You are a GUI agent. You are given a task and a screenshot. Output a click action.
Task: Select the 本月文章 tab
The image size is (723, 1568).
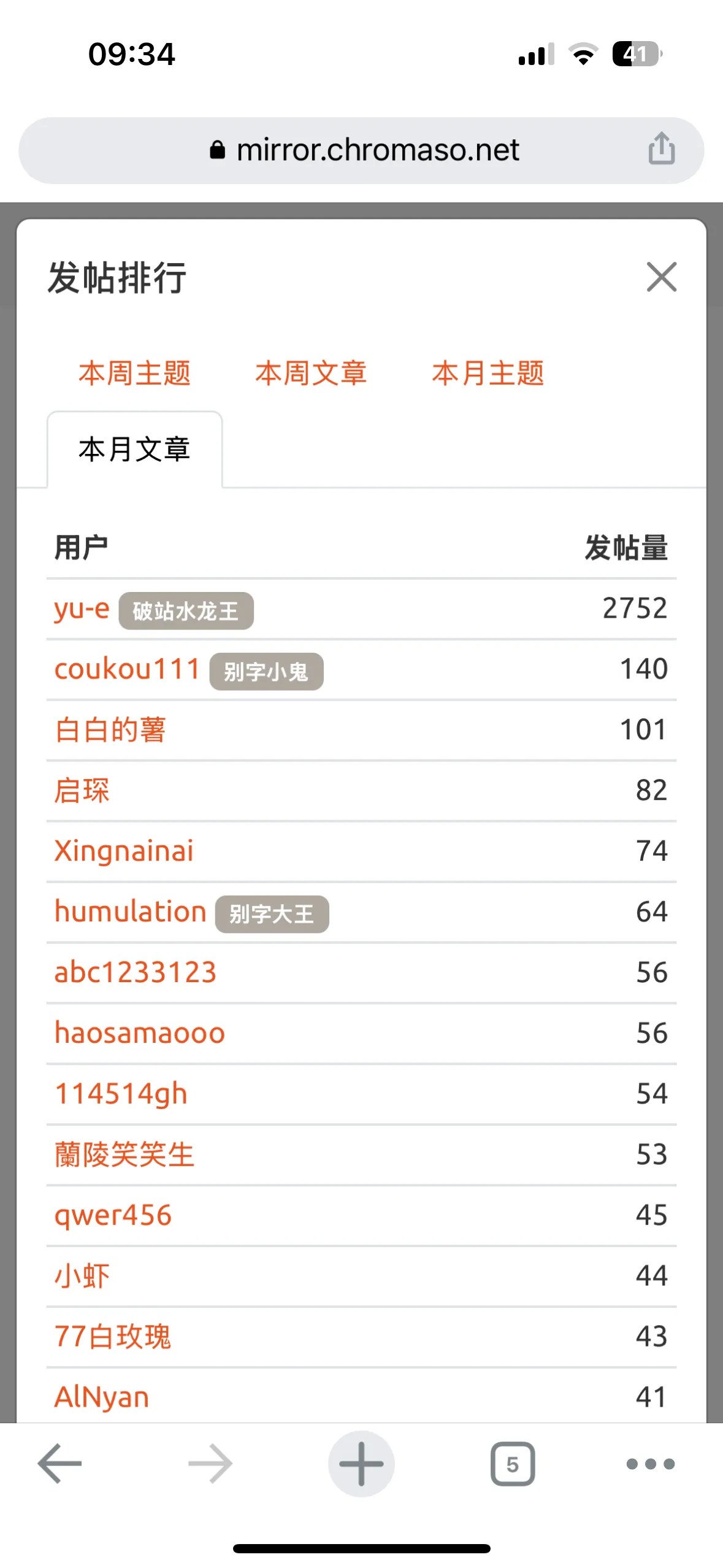pyautogui.click(x=134, y=450)
